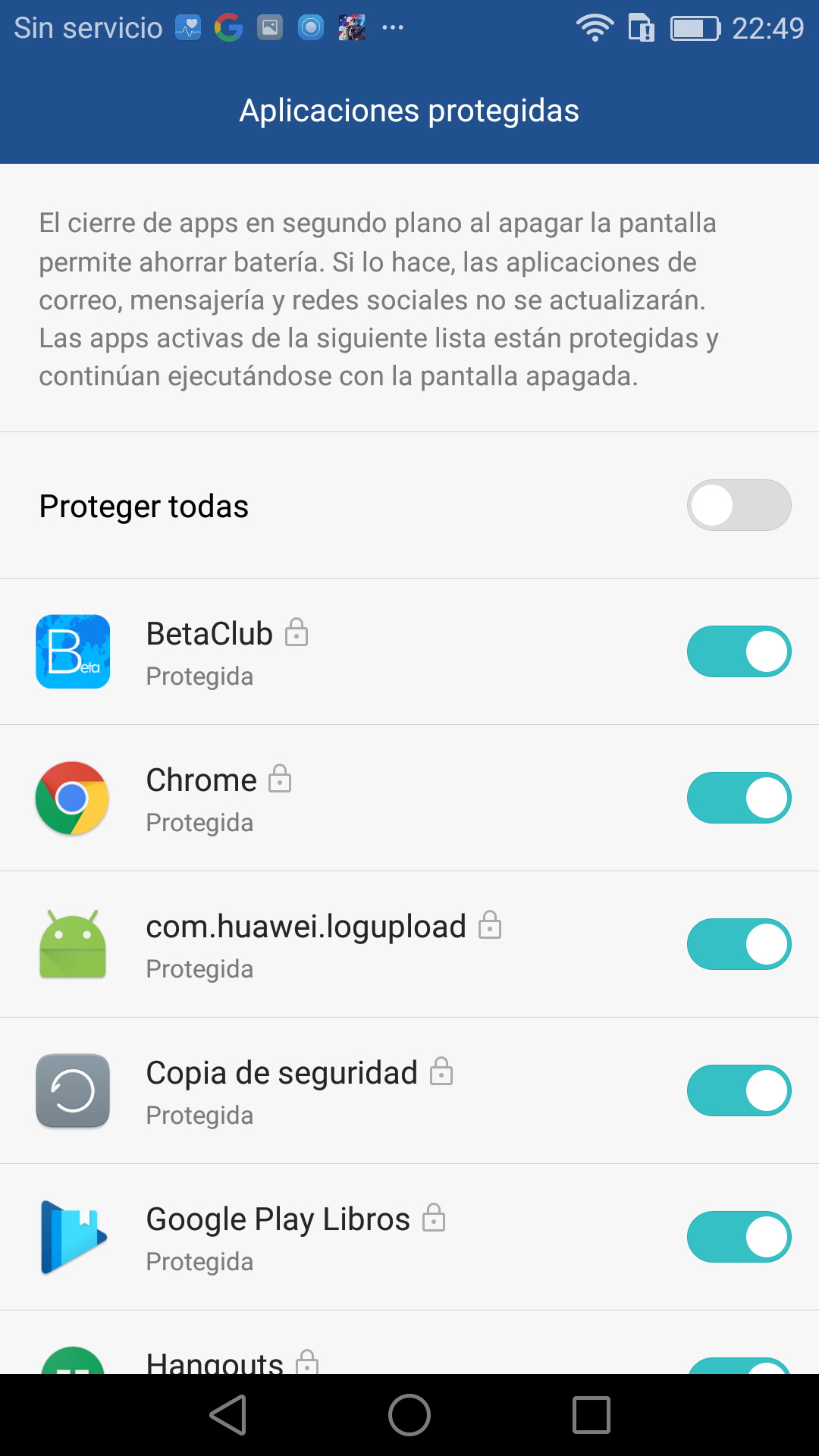Image resolution: width=819 pixels, height=1456 pixels.
Task: Enable the Proteger todas switch
Action: pos(739,505)
